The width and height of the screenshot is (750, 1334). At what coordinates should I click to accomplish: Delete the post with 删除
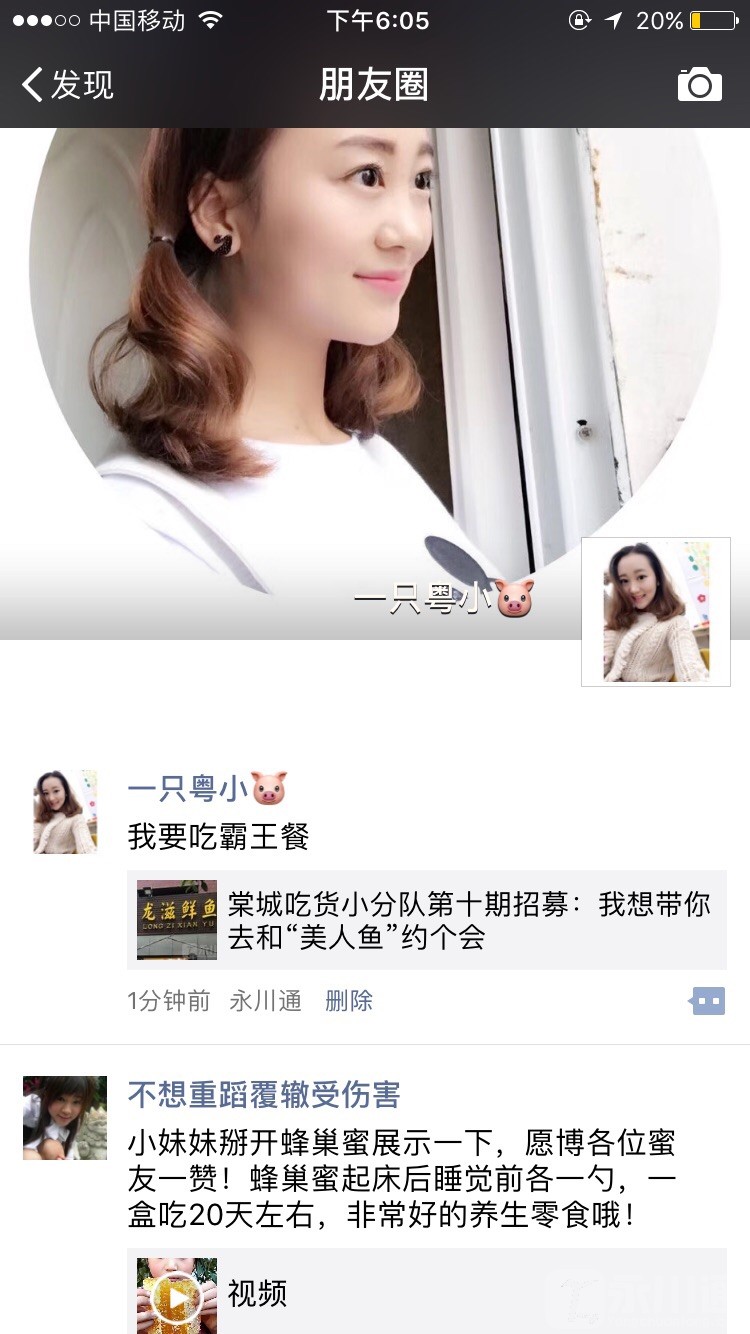(x=349, y=1001)
